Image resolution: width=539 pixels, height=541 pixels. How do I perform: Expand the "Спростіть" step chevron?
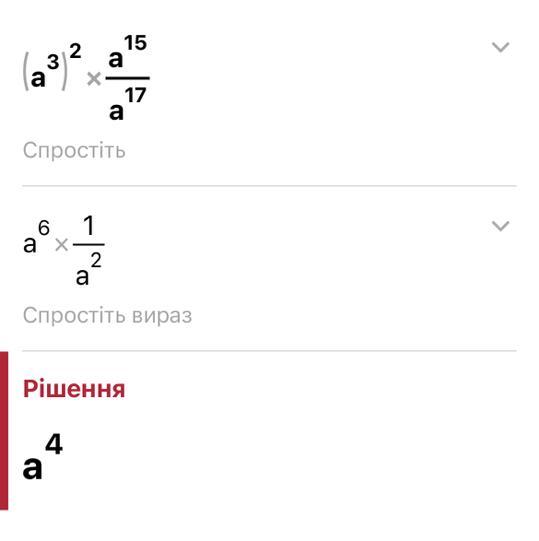pyautogui.click(x=500, y=47)
